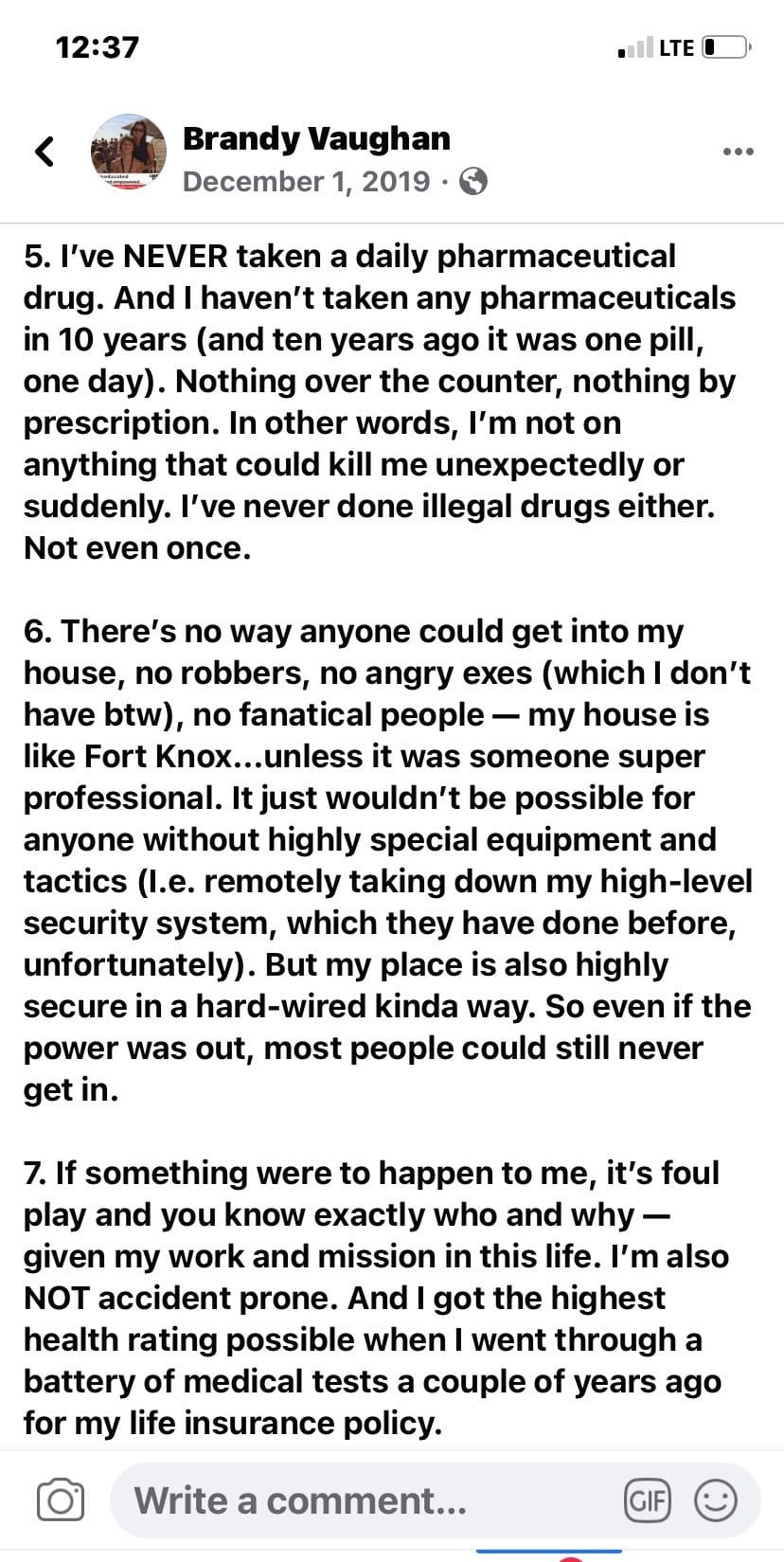Screen dimensions: 784x1562
Task: Go back with the back arrow
Action: pyautogui.click(x=44, y=152)
